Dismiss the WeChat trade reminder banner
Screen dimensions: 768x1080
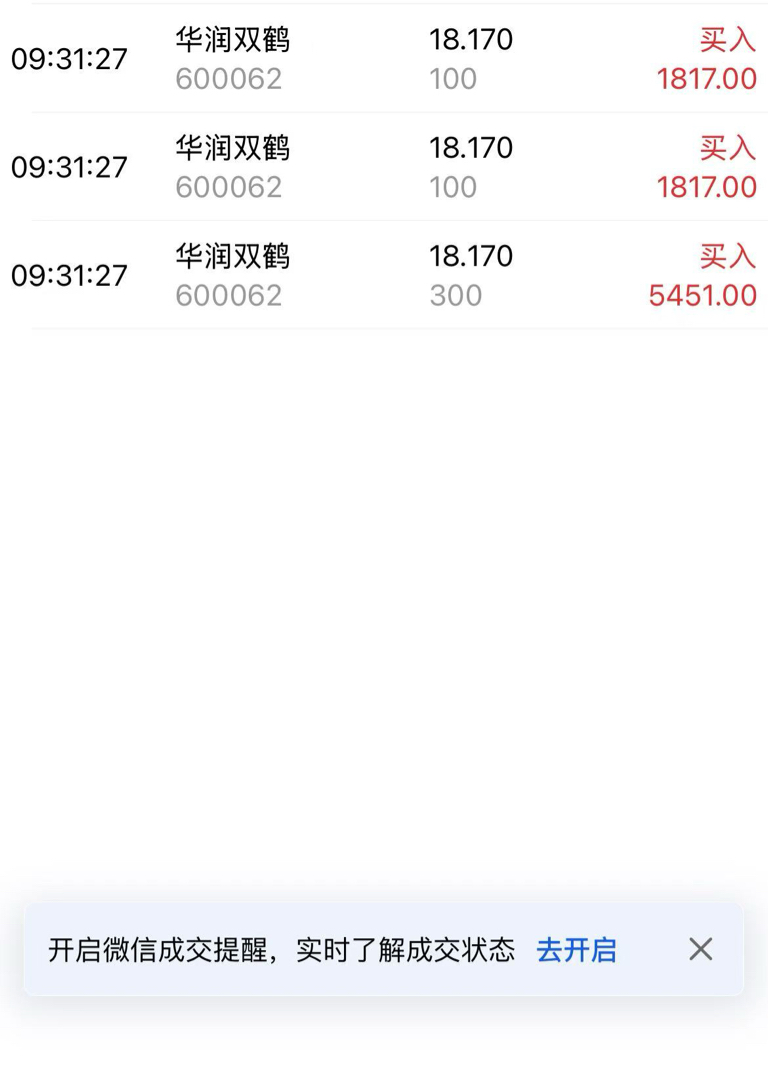click(x=700, y=949)
